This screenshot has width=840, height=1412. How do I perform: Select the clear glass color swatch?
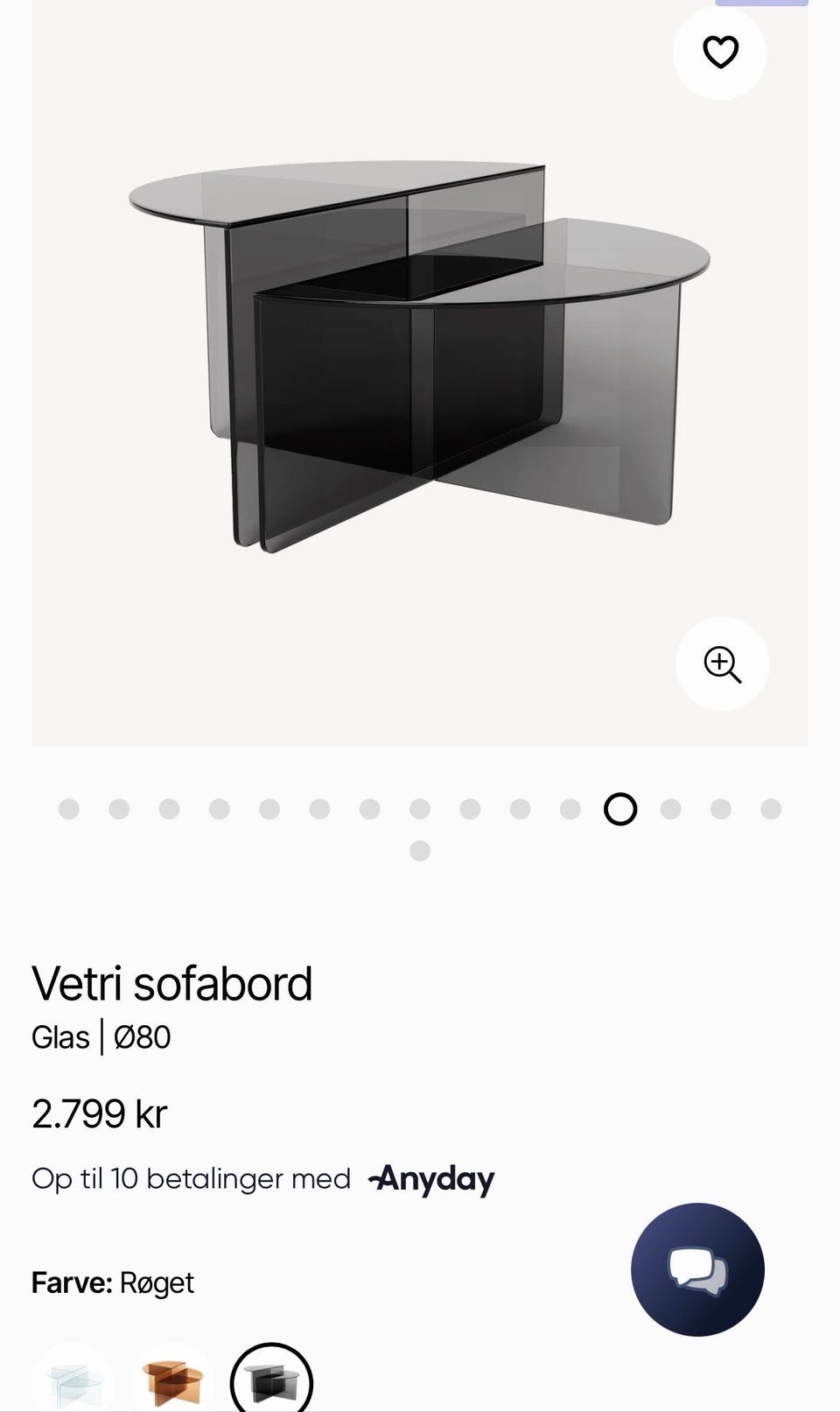73,1381
